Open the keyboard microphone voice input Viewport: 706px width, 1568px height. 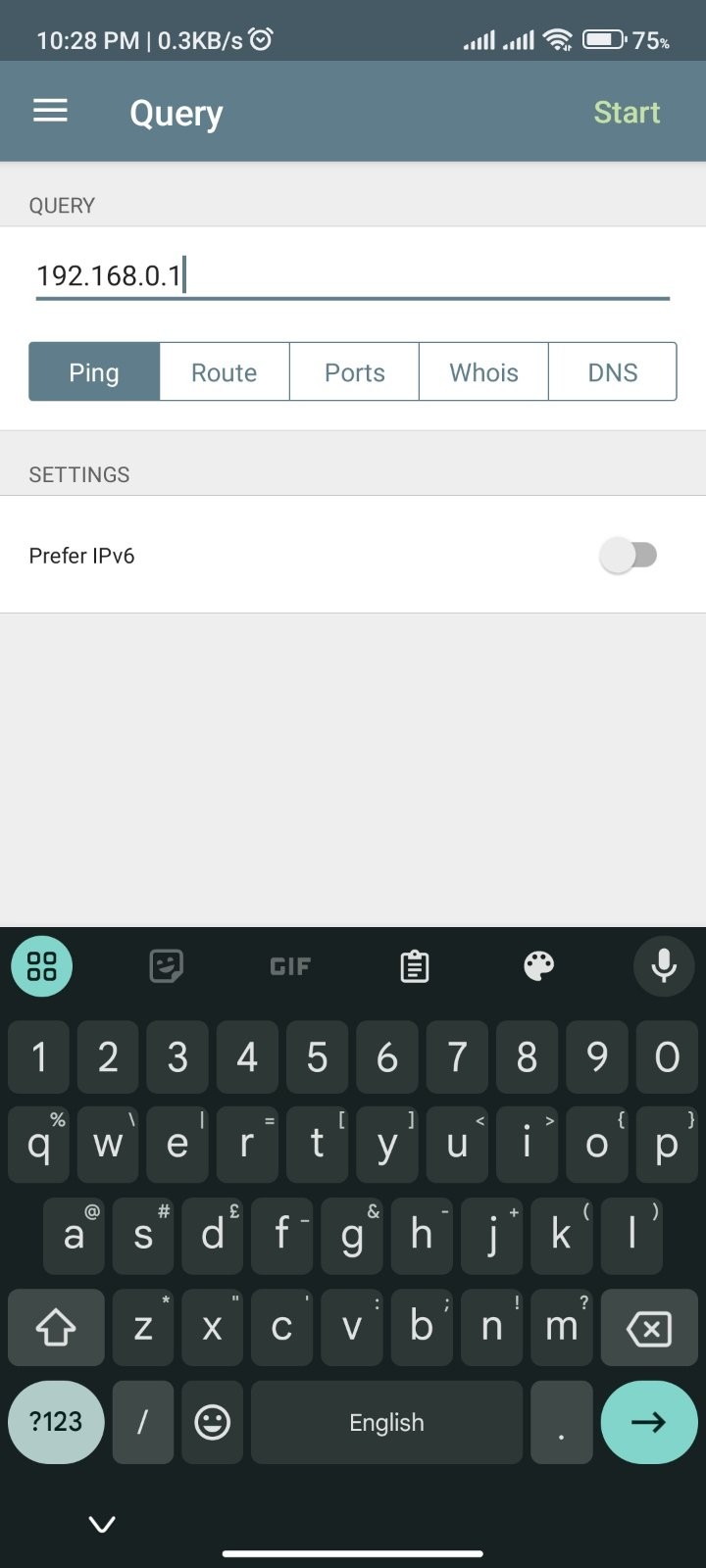tap(664, 966)
